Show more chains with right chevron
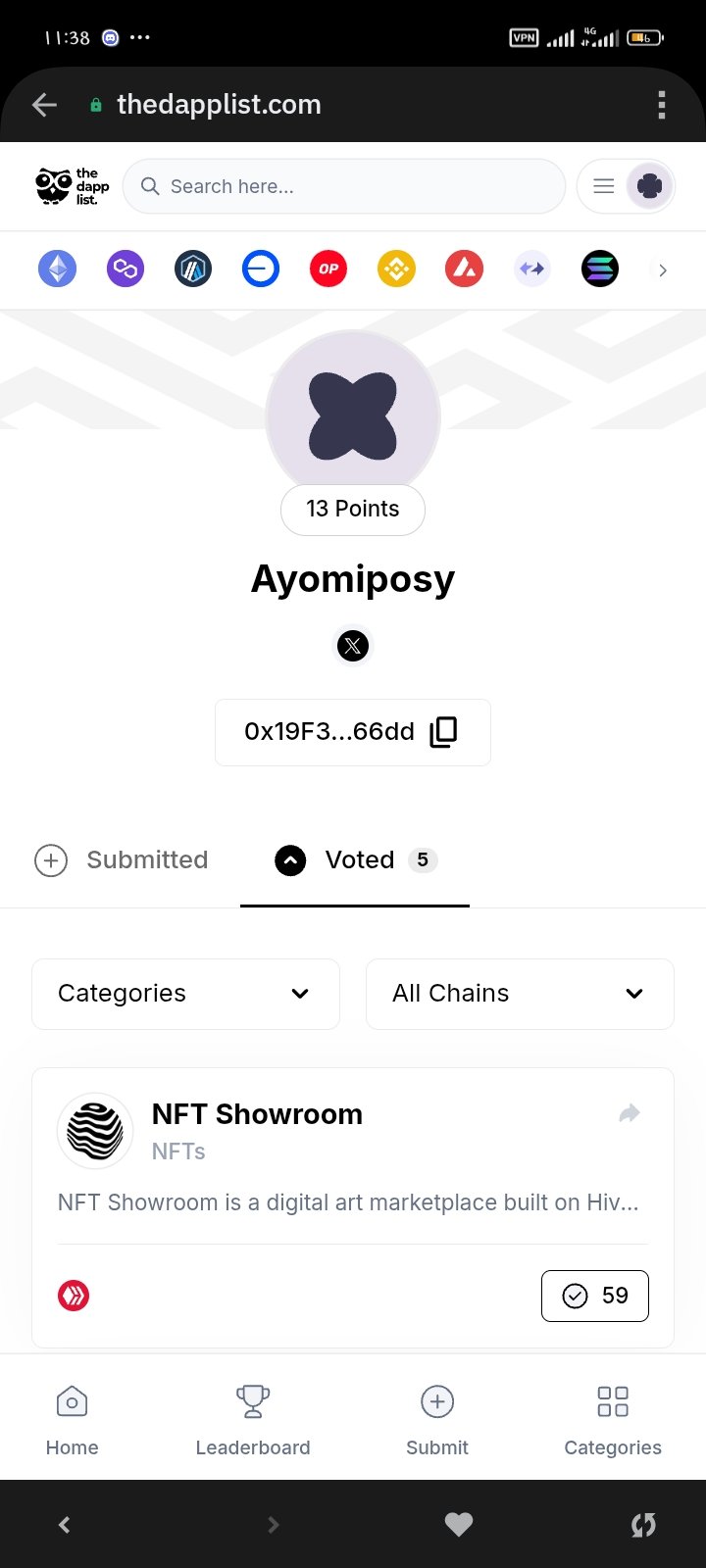706x1568 pixels. (663, 269)
